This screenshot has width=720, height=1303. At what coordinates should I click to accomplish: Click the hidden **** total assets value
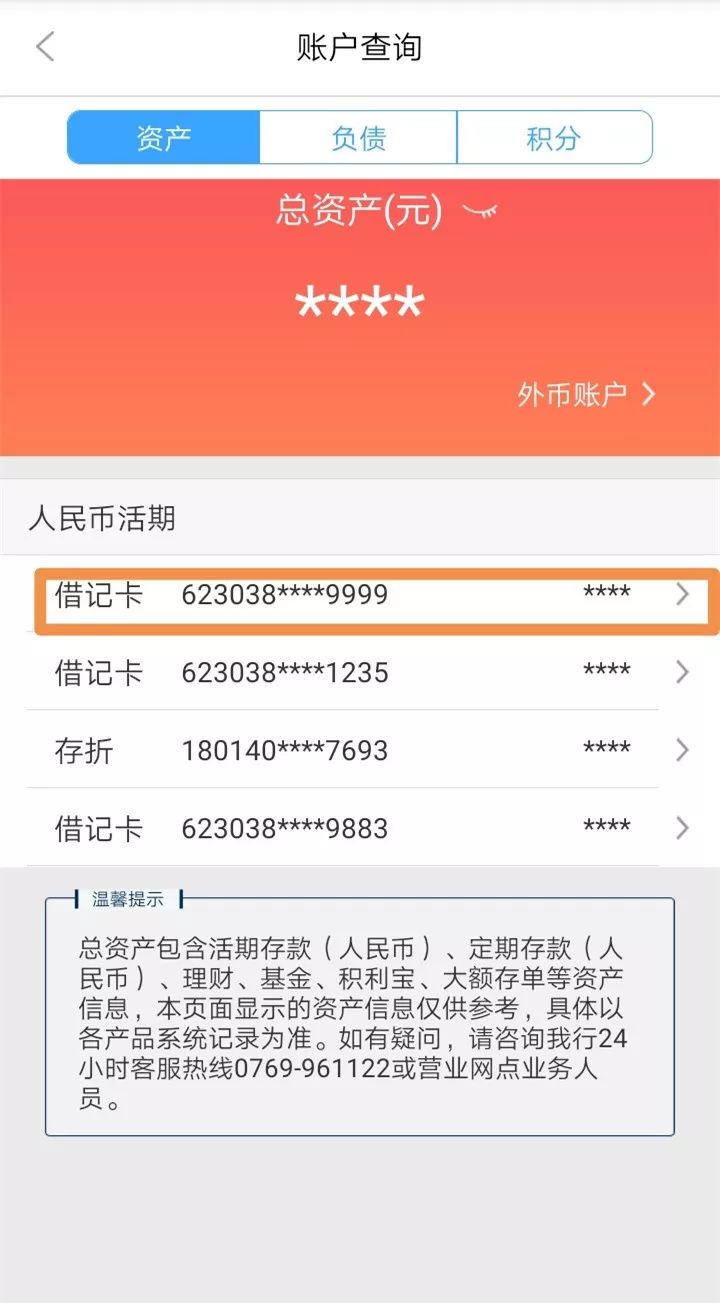[x=360, y=298]
